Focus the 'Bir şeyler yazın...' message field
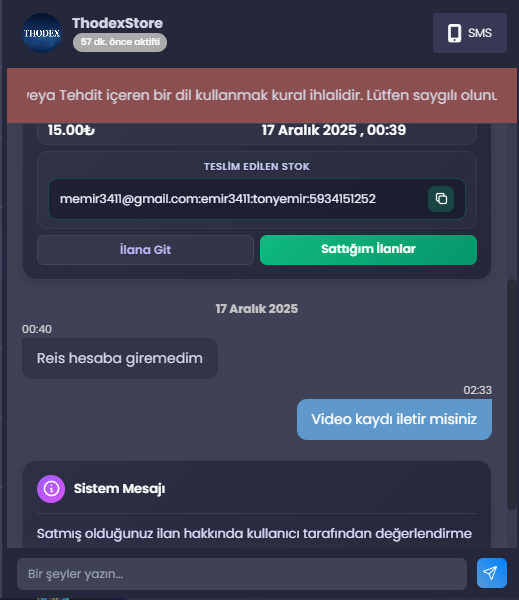Image resolution: width=519 pixels, height=600 pixels. click(x=242, y=574)
